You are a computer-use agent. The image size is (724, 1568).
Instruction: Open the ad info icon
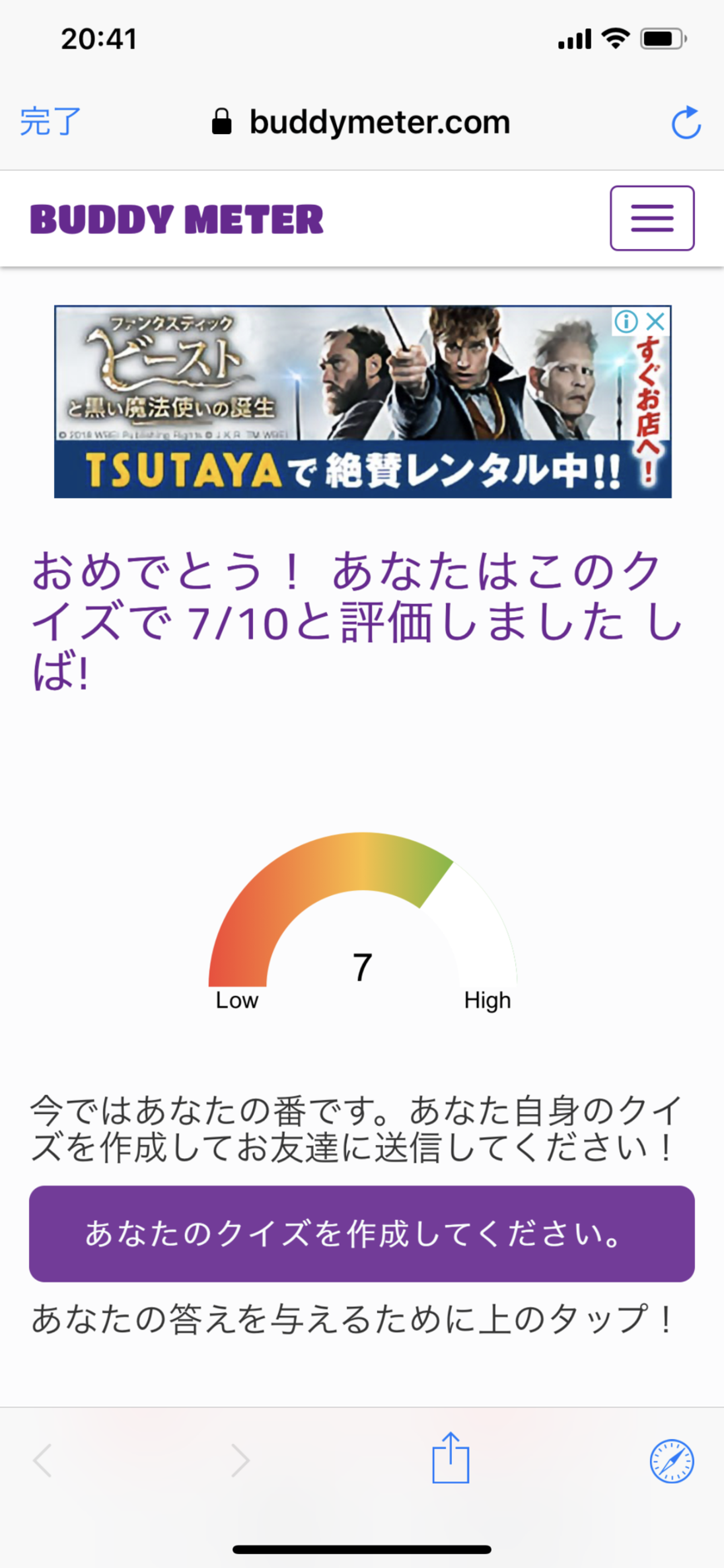627,321
